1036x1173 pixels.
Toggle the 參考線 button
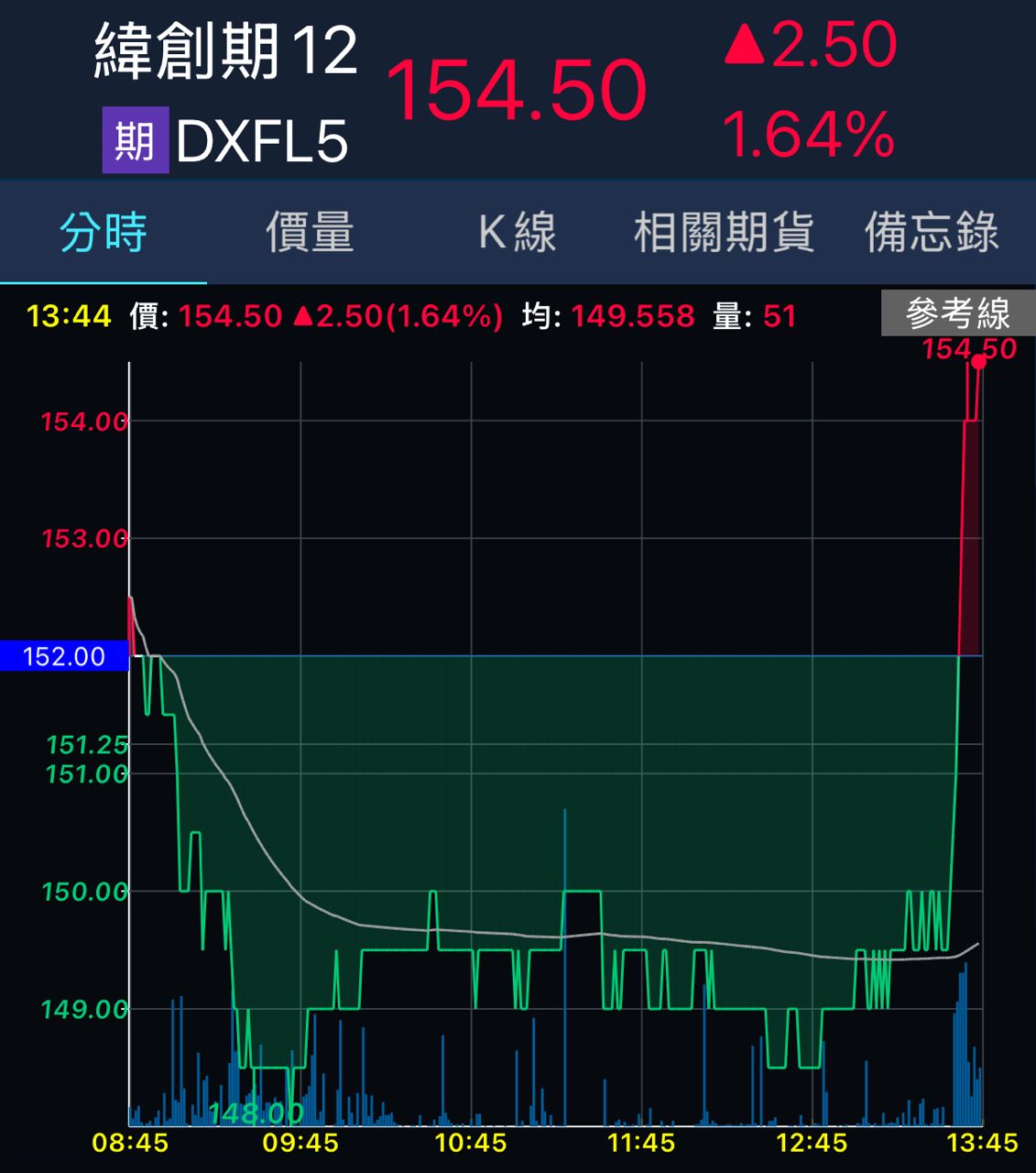click(x=957, y=313)
